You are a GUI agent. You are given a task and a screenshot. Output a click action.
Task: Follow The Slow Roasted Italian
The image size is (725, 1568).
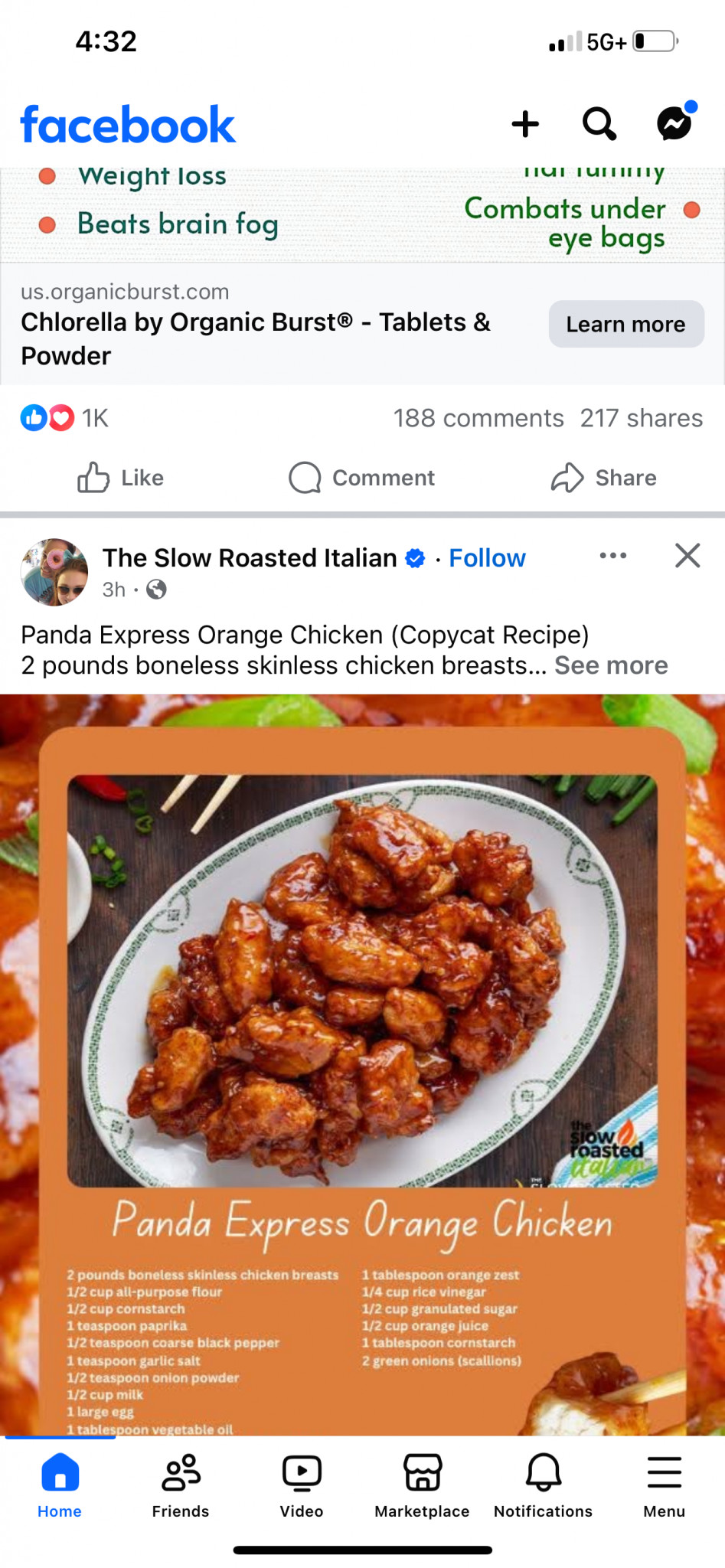pyautogui.click(x=487, y=558)
